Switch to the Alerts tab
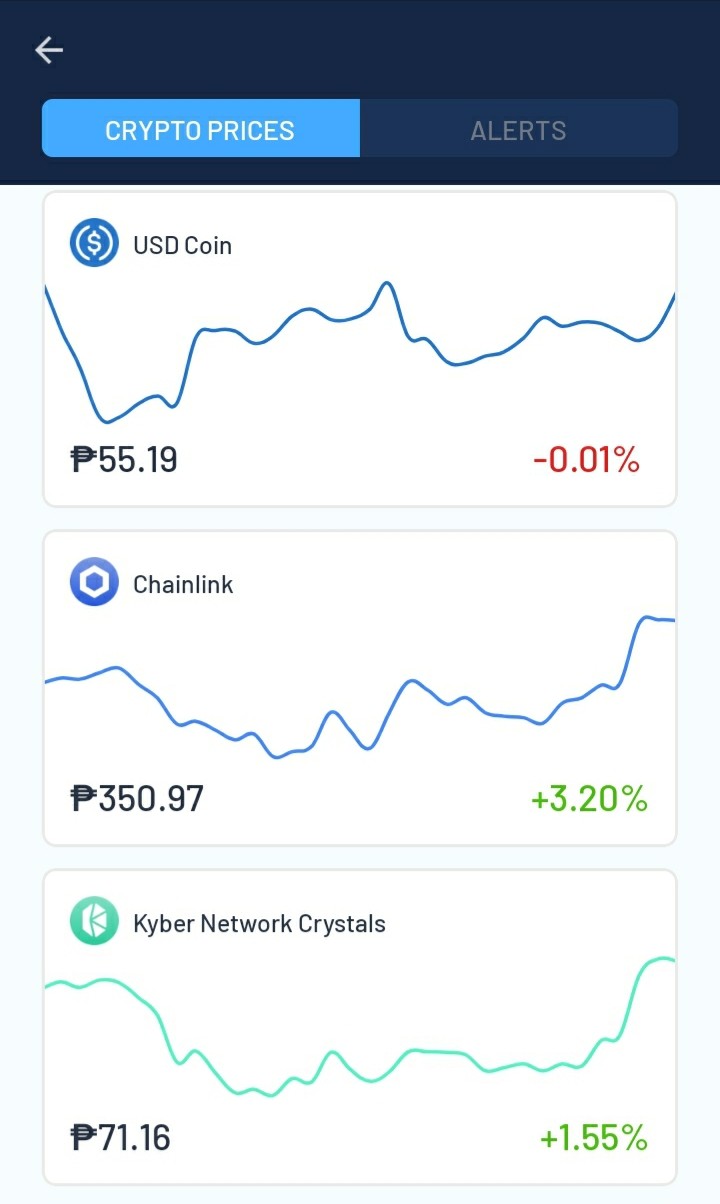Image resolution: width=720 pixels, height=1204 pixels. pos(518,128)
